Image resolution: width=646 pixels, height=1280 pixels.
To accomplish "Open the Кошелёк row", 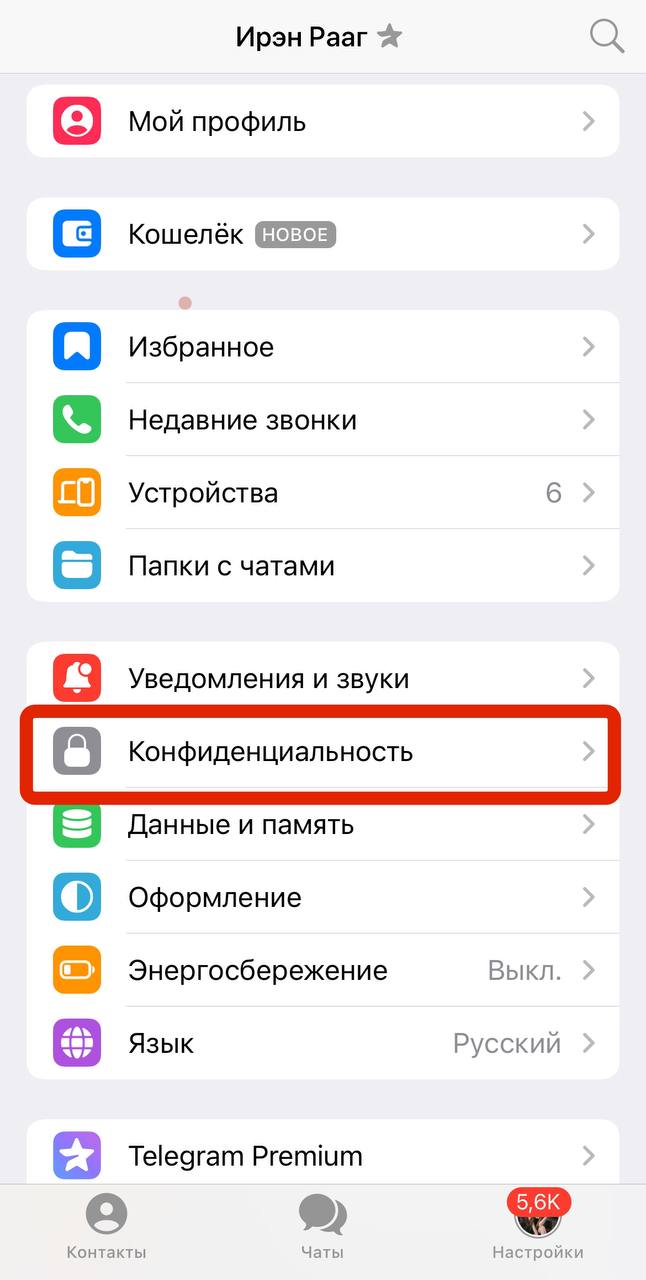I will click(x=322, y=235).
